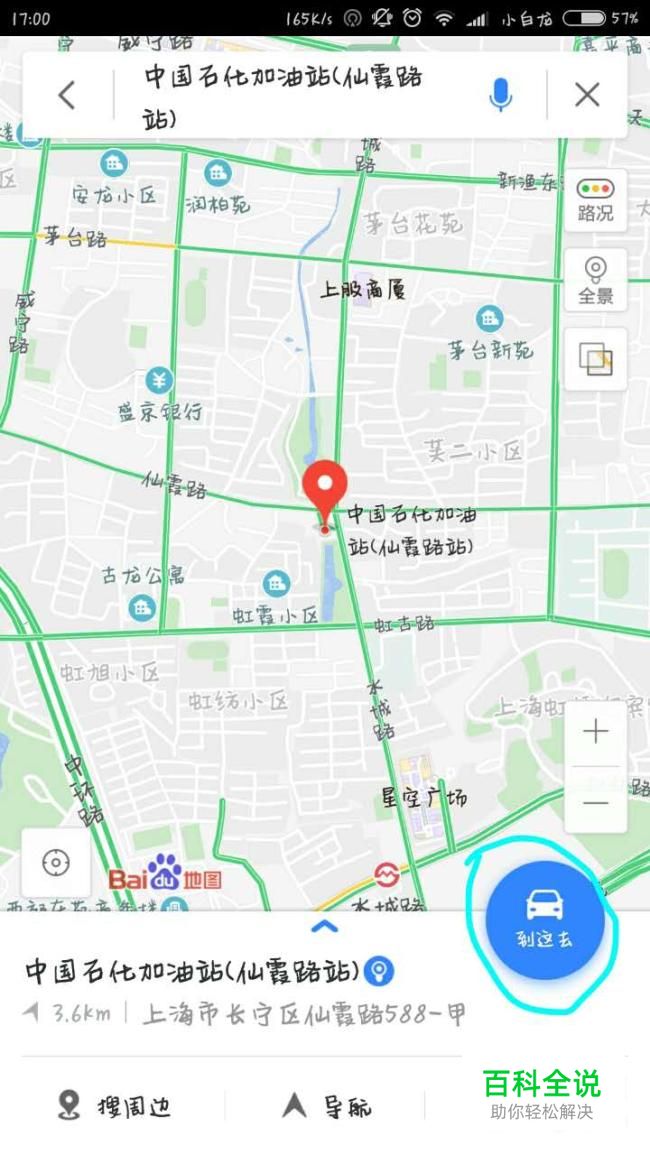Tap the 水城路 metro station icon
The height and width of the screenshot is (1155, 650).
[x=386, y=875]
